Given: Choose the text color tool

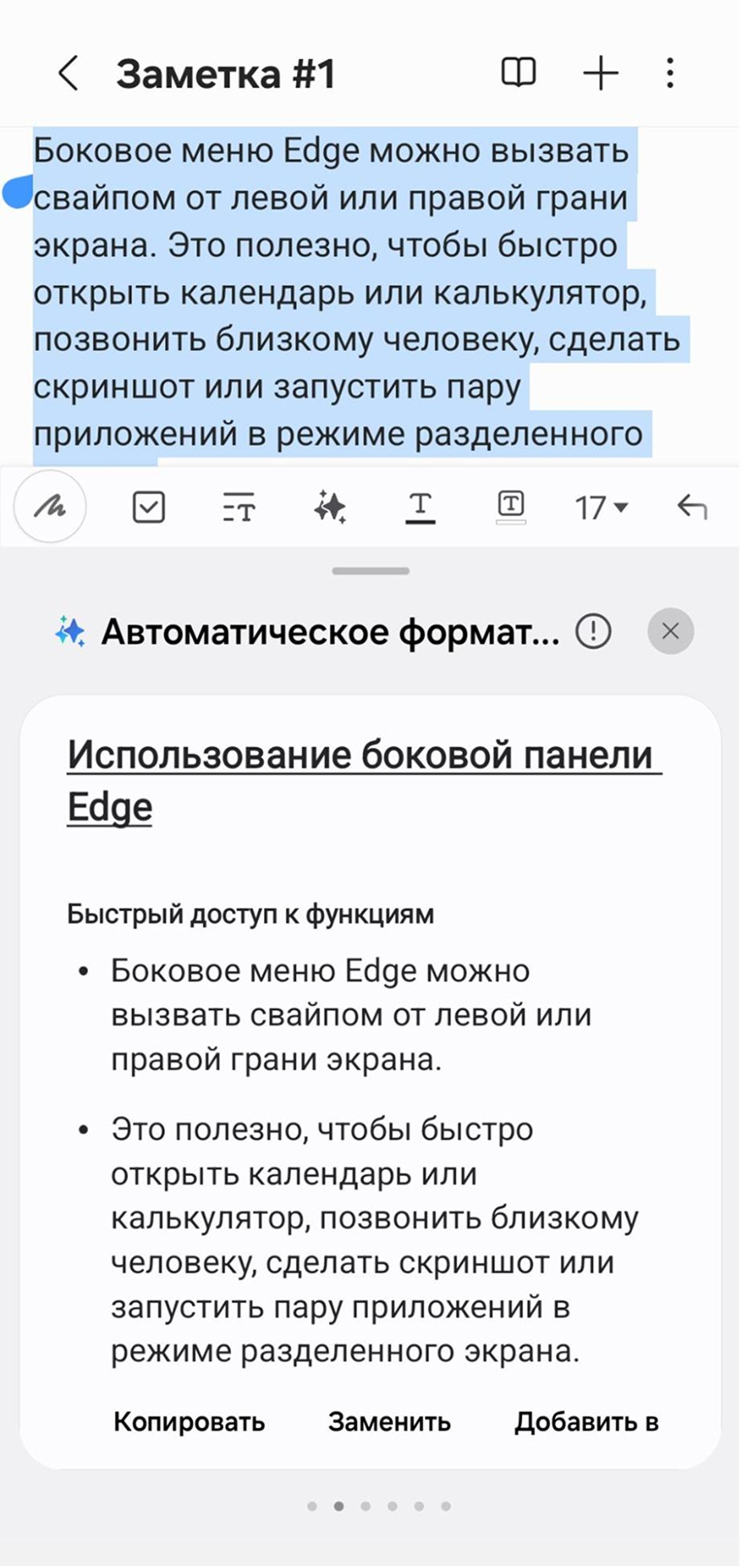Looking at the screenshot, I should point(421,508).
